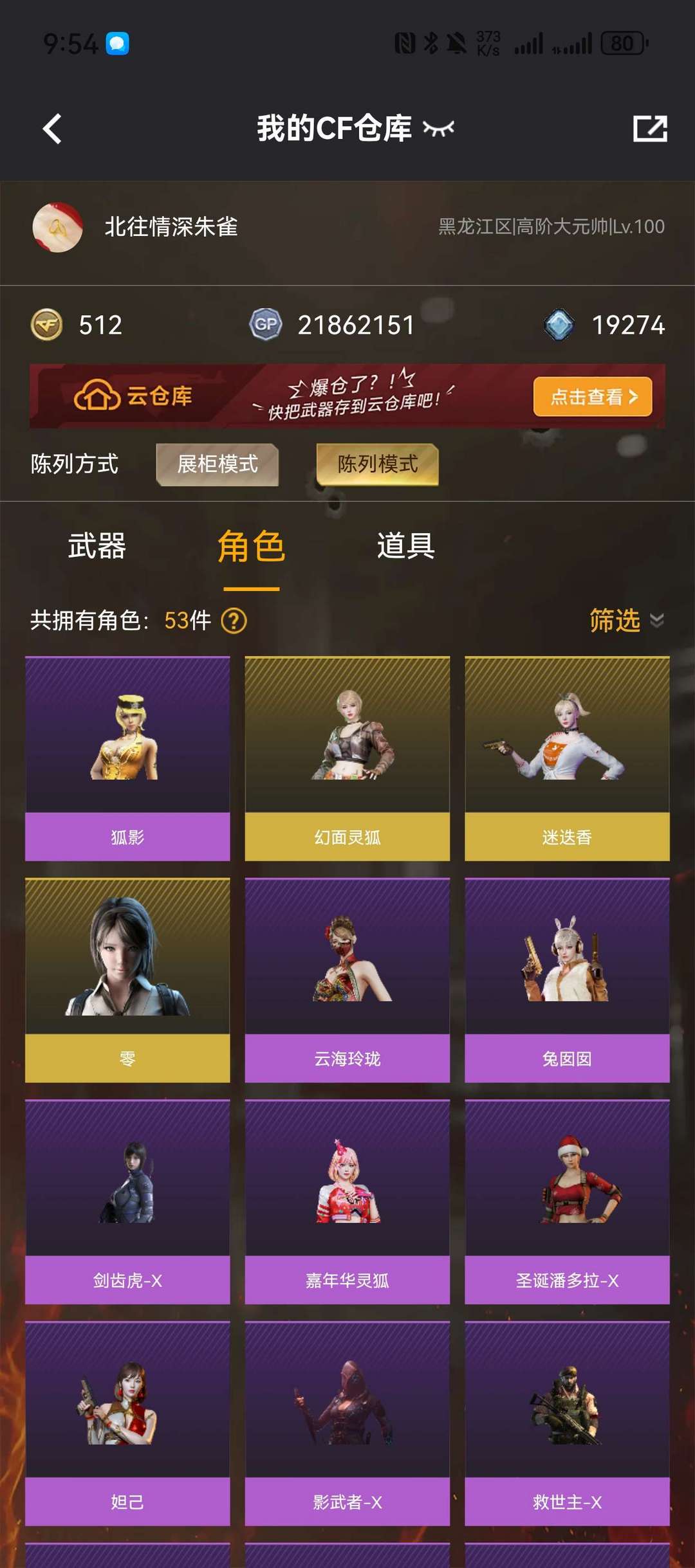Toggle warehouse privacy with the closed-eye icon

439,129
